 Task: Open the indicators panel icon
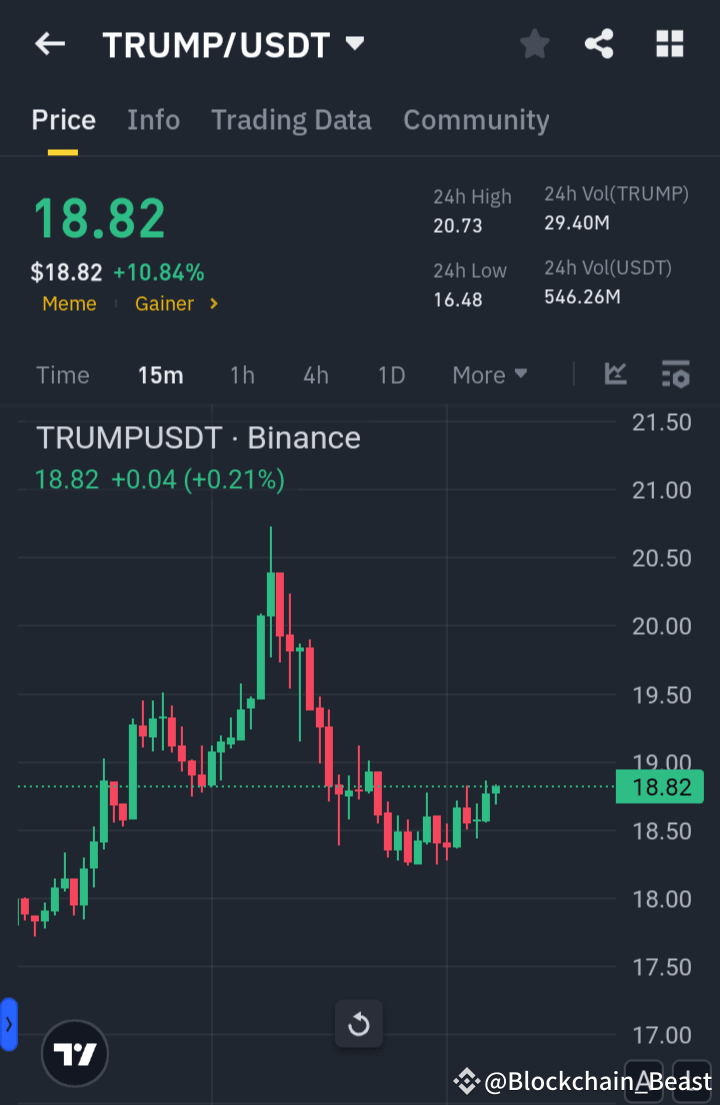615,374
